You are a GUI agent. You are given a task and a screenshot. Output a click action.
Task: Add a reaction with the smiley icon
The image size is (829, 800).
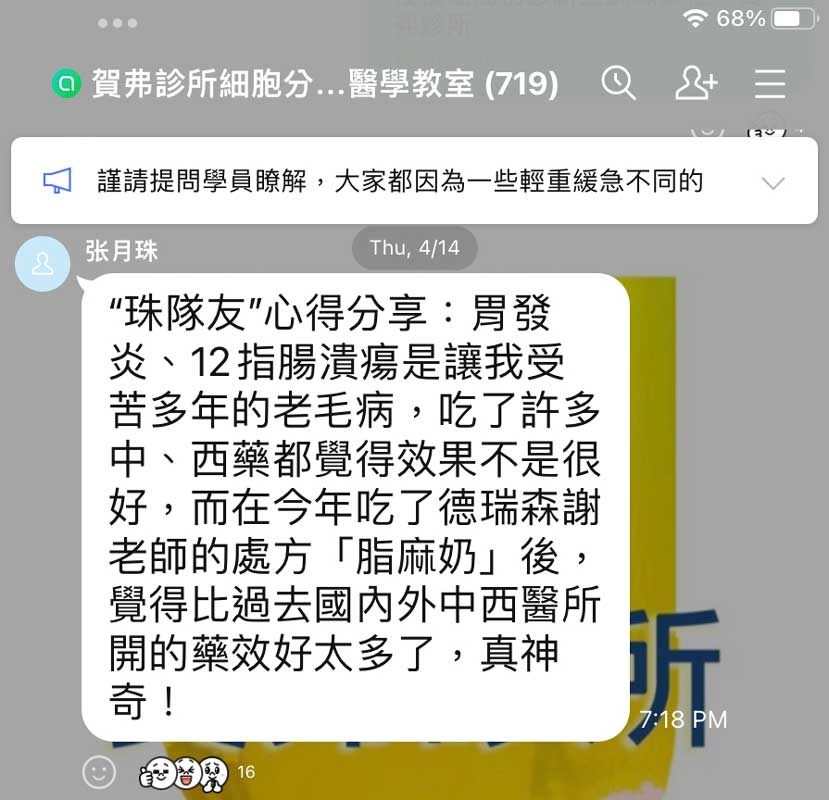98,771
